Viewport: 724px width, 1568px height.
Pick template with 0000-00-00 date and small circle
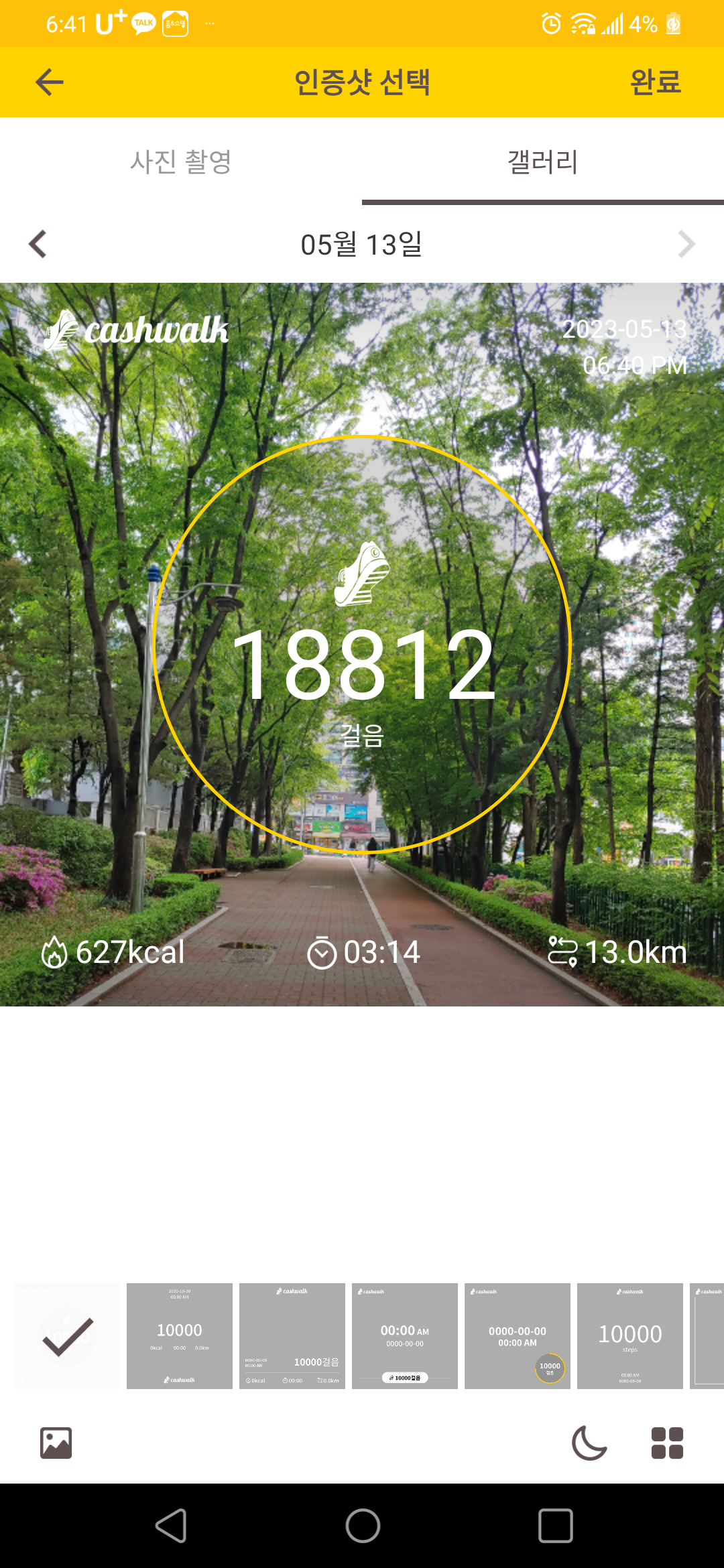click(518, 1336)
